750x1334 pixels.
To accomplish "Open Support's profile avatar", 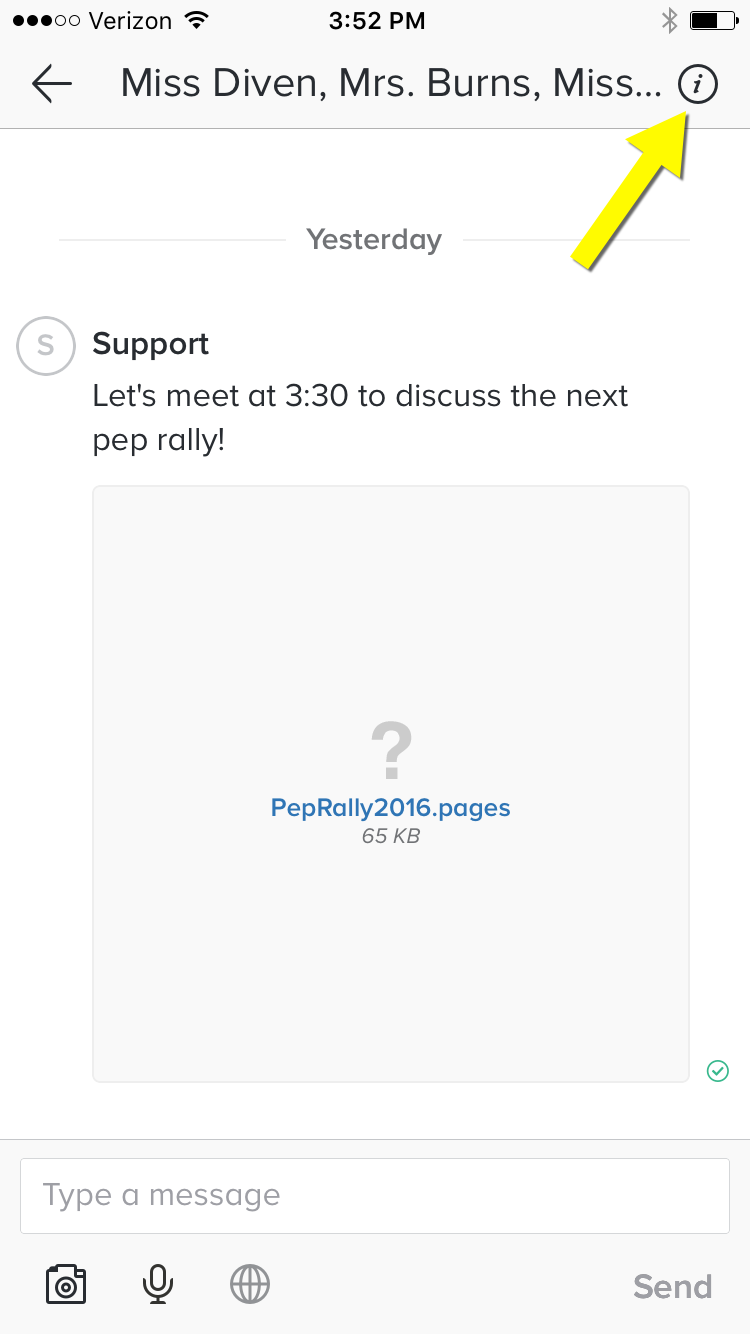I will tap(46, 346).
